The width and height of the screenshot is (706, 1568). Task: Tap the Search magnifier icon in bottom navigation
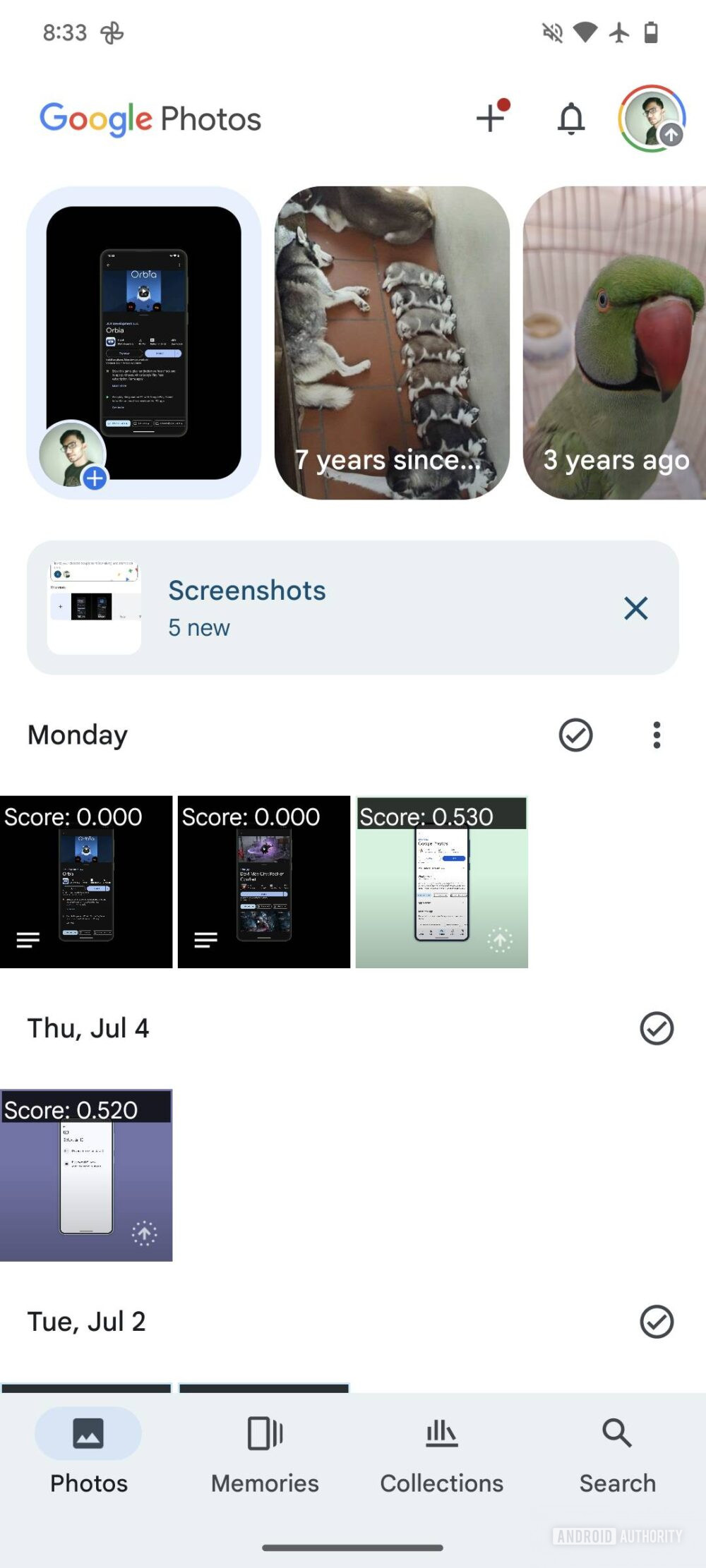click(x=616, y=1434)
